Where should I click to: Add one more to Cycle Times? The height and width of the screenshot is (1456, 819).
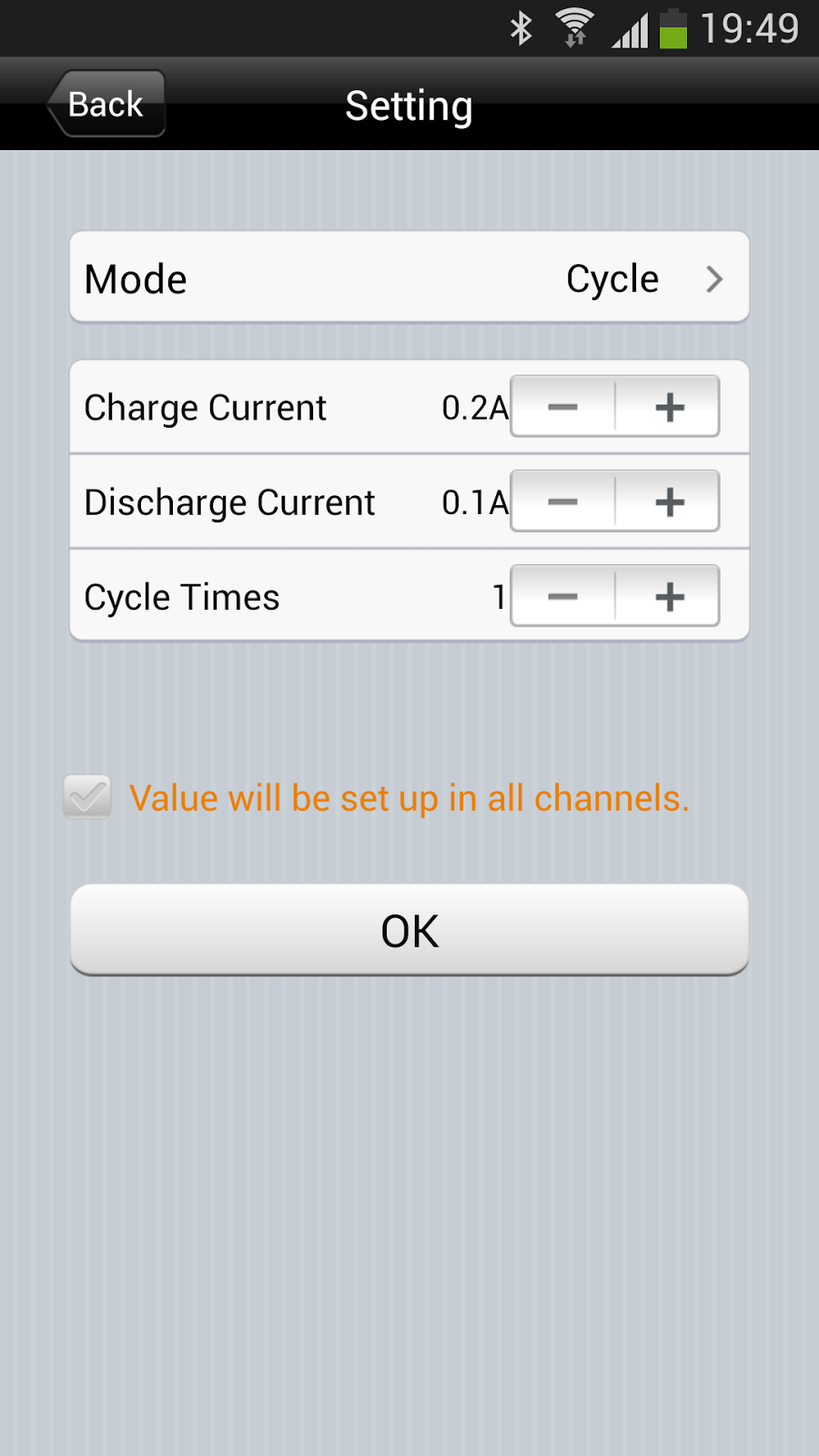(669, 597)
